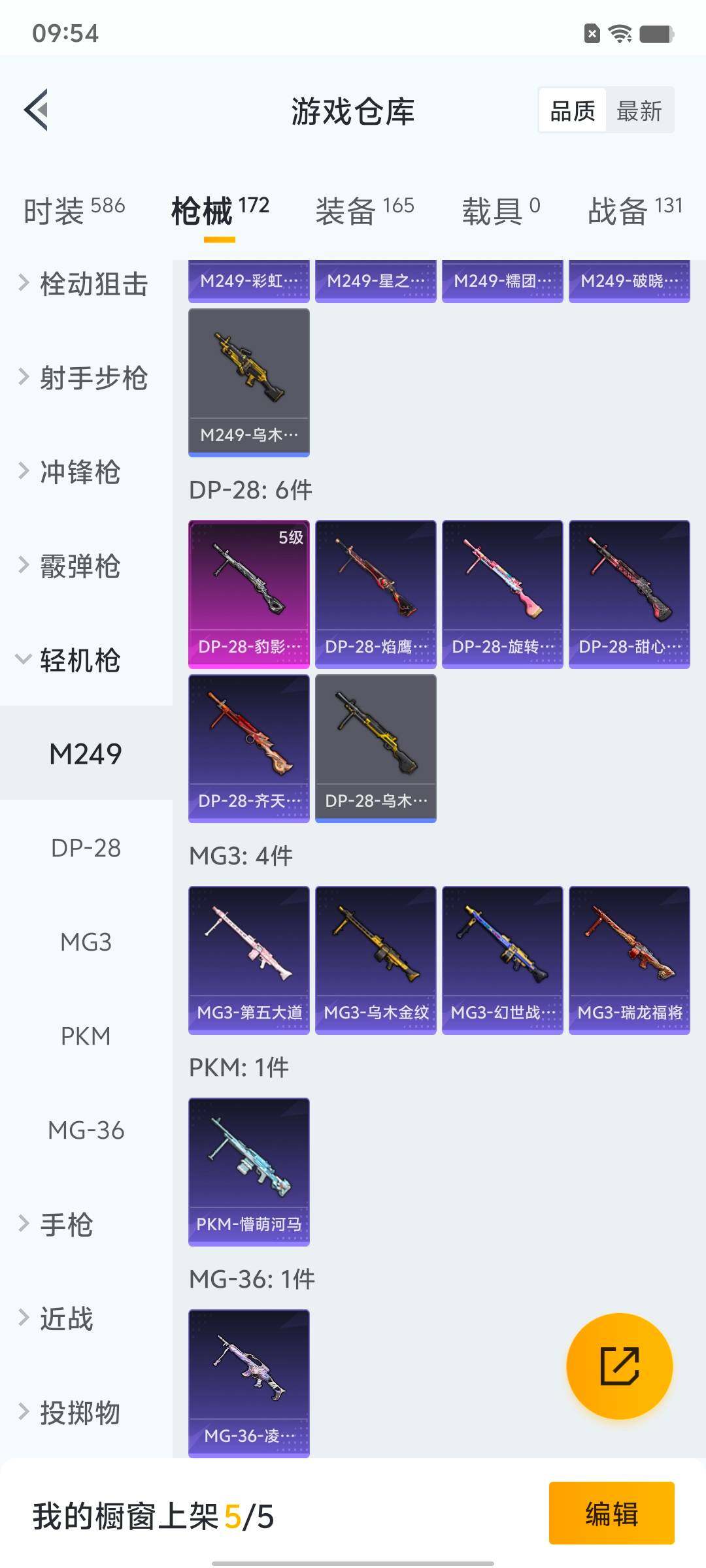Screen dimensions: 706x1568
Task: Open the MG3-瑞龙福将 skin
Action: coord(629,959)
